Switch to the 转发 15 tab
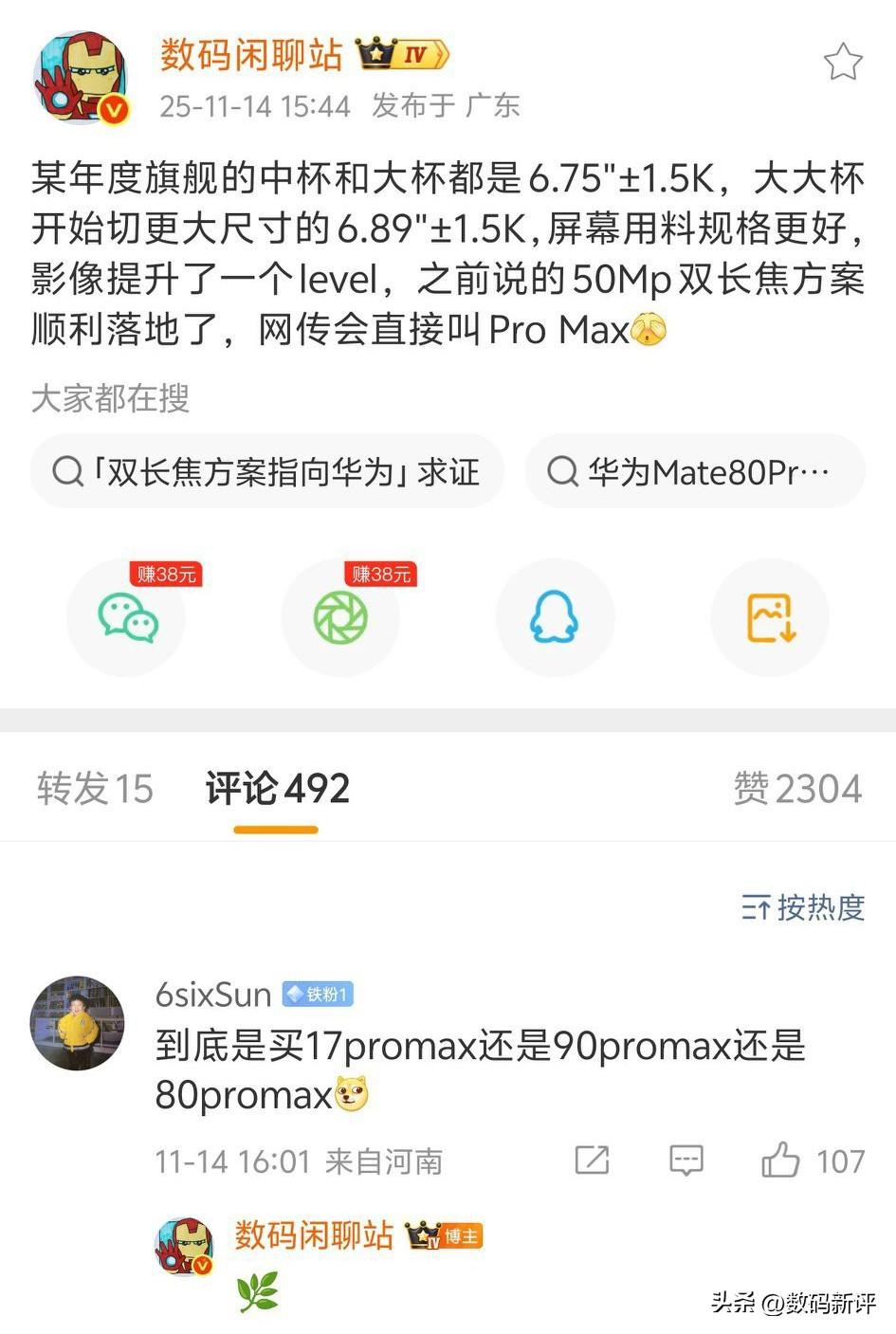896x1334 pixels. (x=95, y=789)
